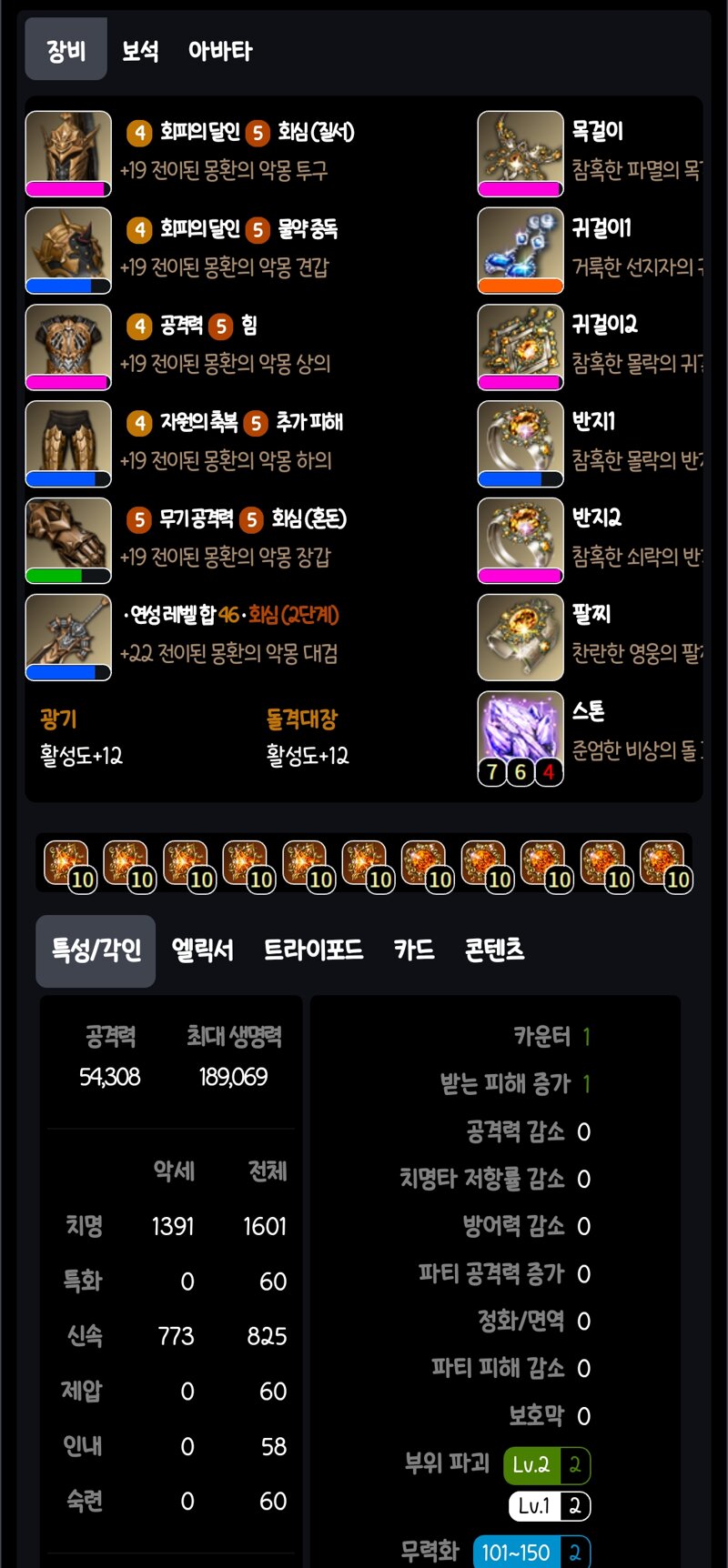Tap the 팔찌 bracelet item
728x1568 pixels.
pos(521,637)
